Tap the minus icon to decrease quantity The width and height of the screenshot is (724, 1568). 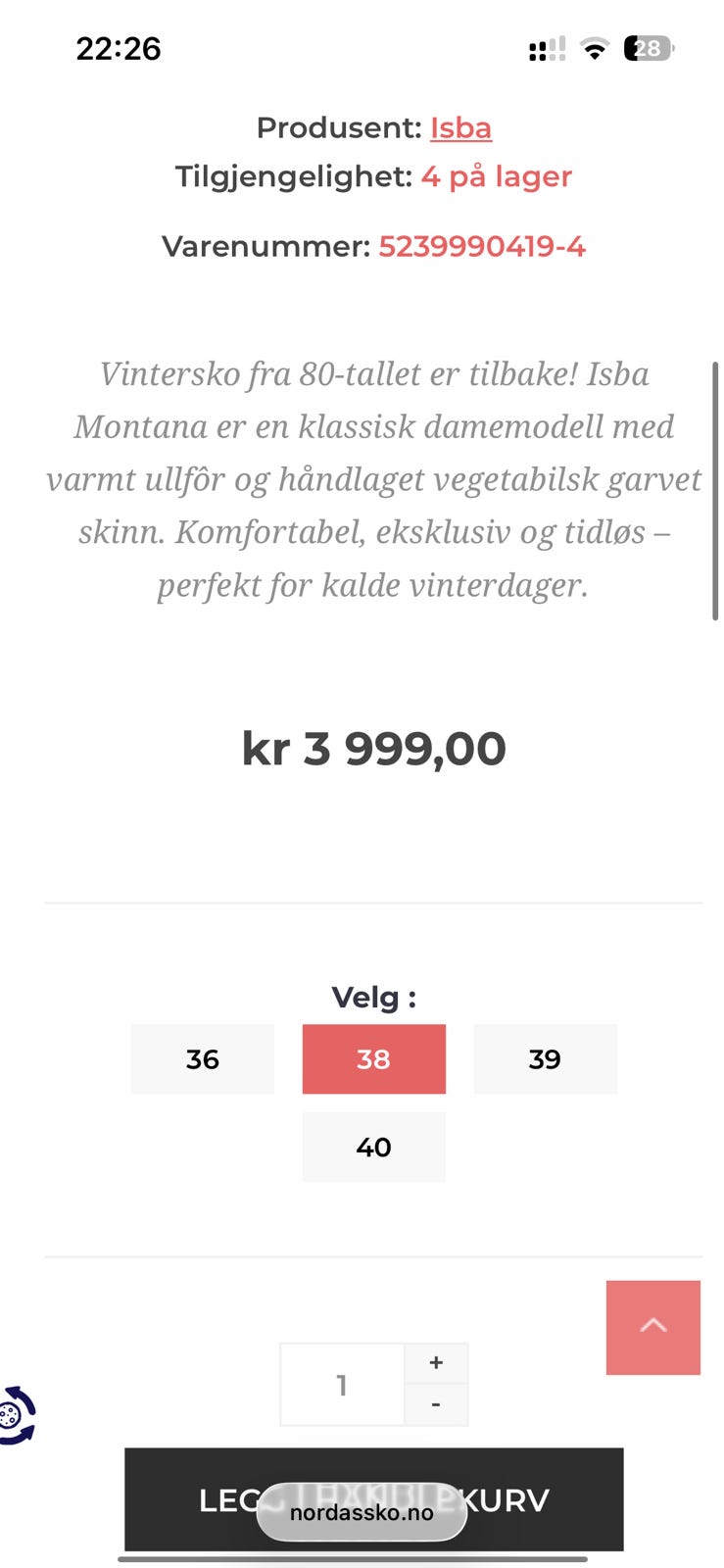[x=436, y=1403]
